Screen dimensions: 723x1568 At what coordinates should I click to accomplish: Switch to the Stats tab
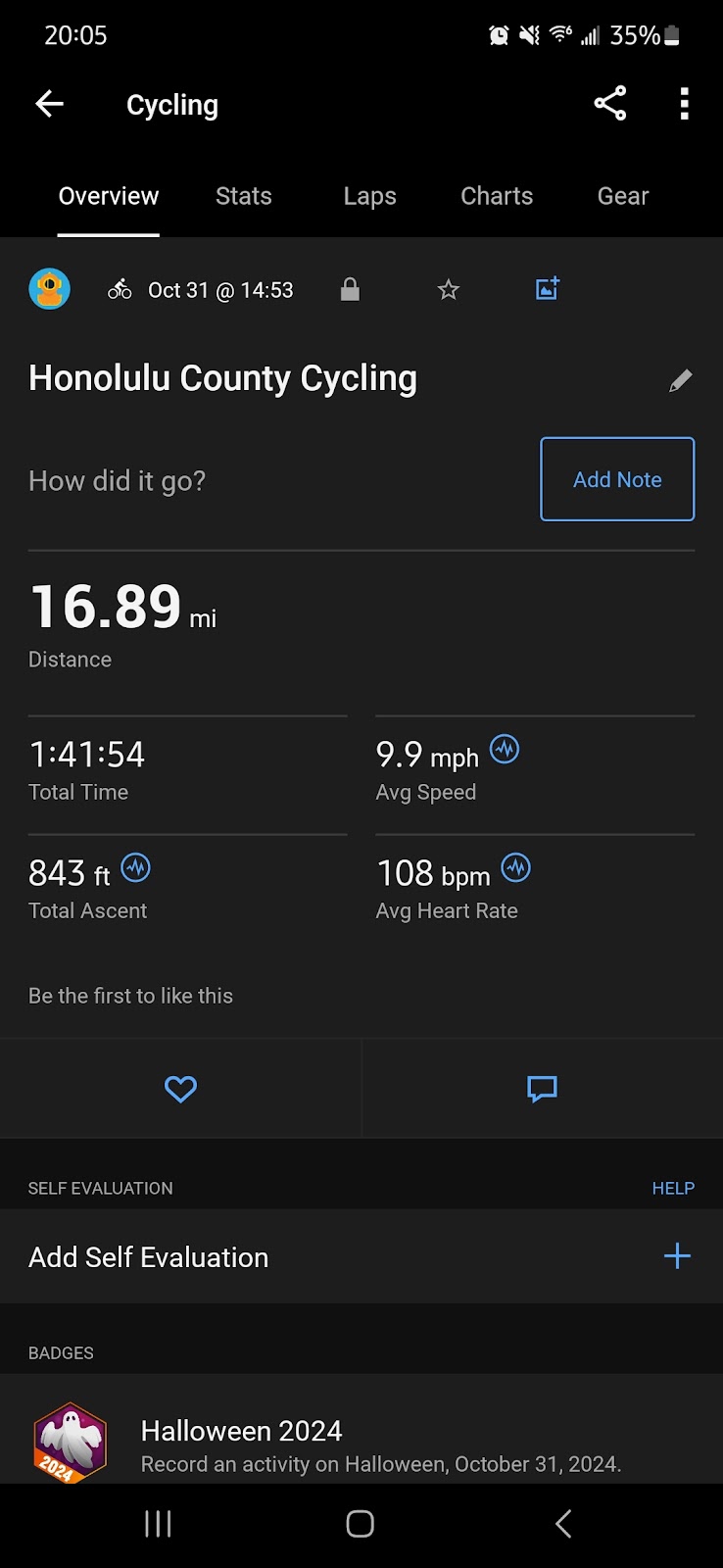(244, 196)
